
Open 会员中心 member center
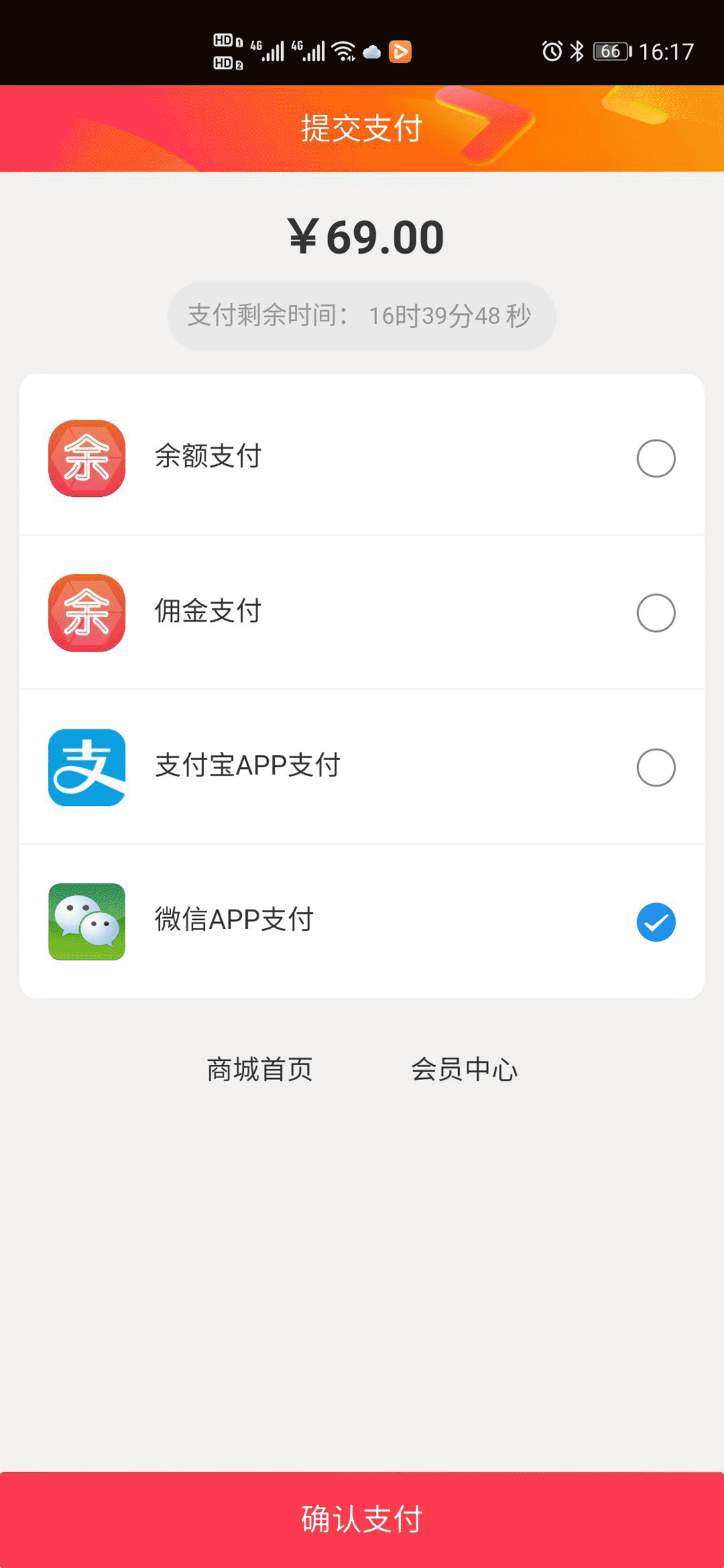pos(464,1070)
